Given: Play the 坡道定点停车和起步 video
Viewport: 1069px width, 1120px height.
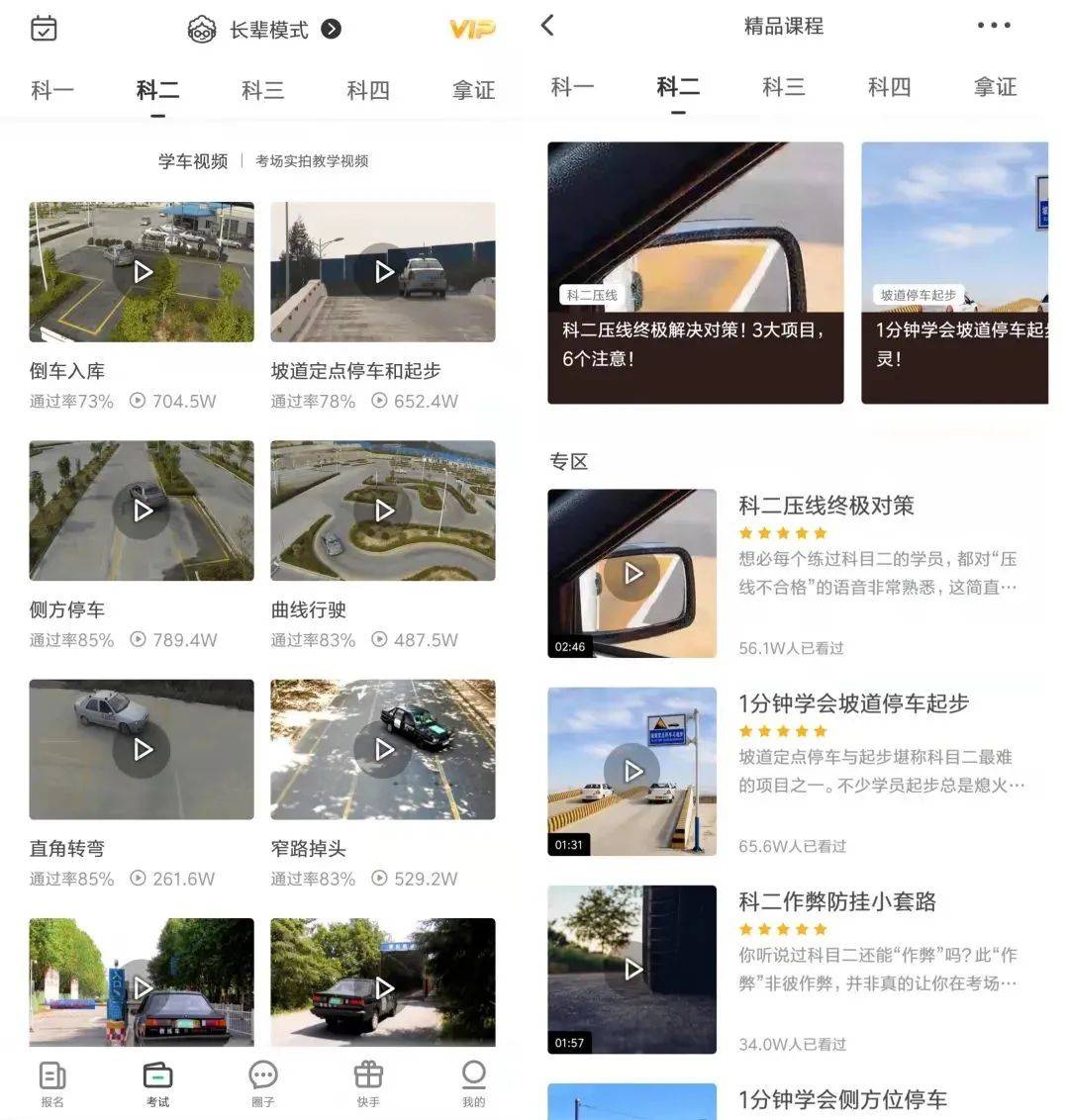Looking at the screenshot, I should click(x=383, y=272).
